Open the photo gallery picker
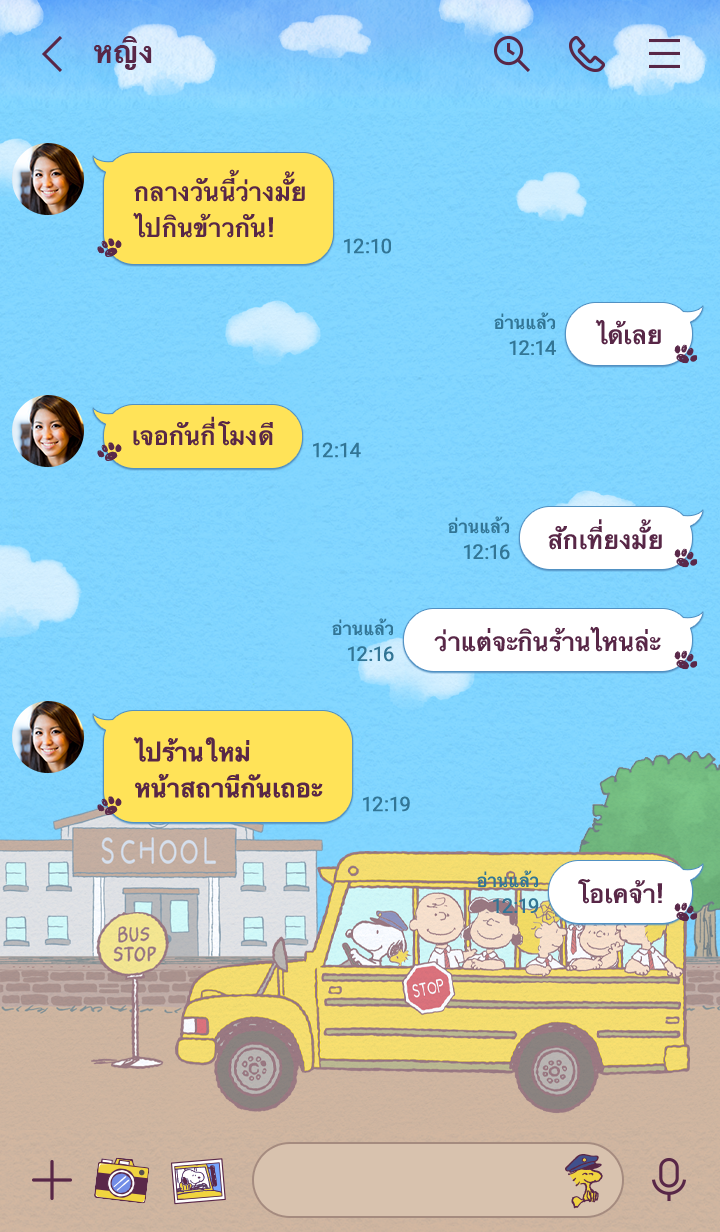720x1232 pixels. pyautogui.click(x=197, y=1181)
